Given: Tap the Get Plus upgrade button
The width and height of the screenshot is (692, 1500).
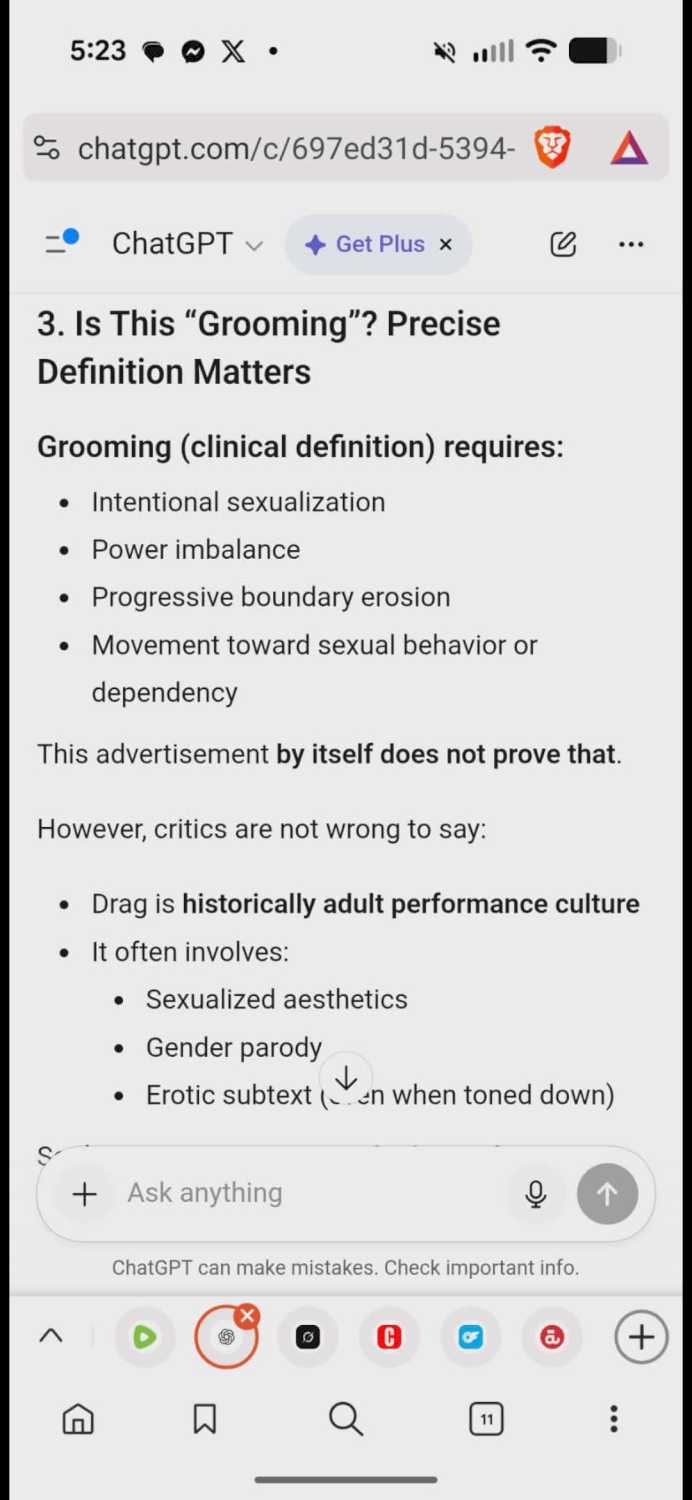Looking at the screenshot, I should pos(366,244).
